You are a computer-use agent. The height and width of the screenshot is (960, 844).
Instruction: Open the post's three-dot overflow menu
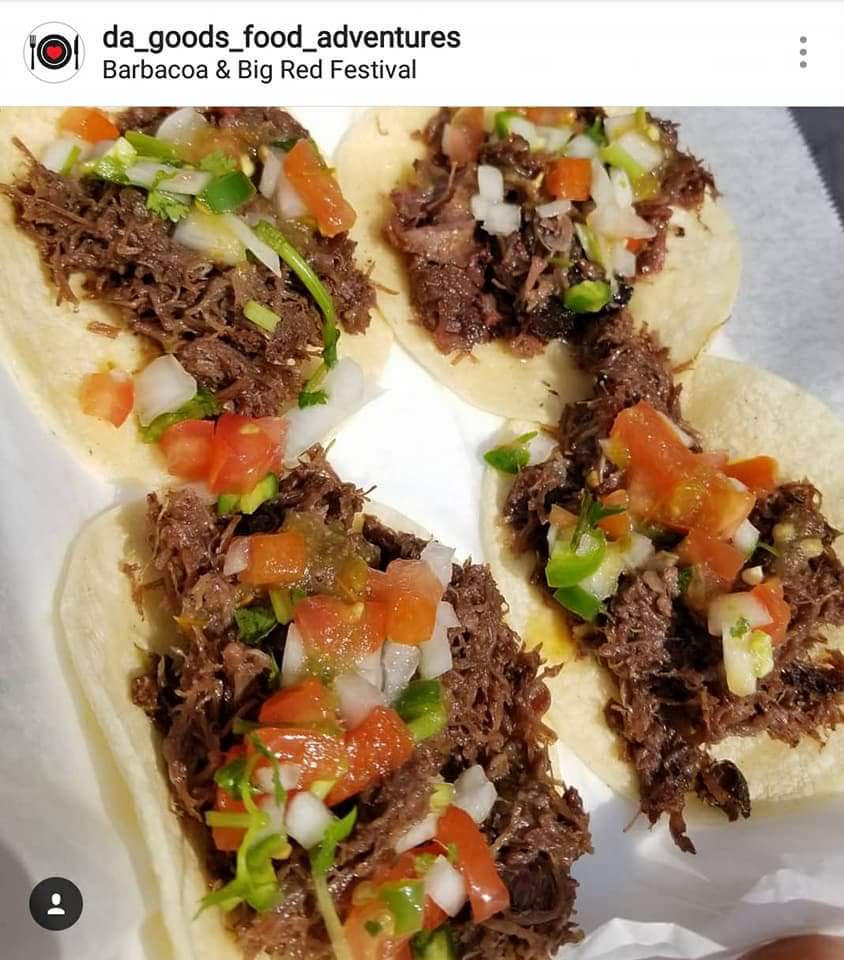click(802, 52)
